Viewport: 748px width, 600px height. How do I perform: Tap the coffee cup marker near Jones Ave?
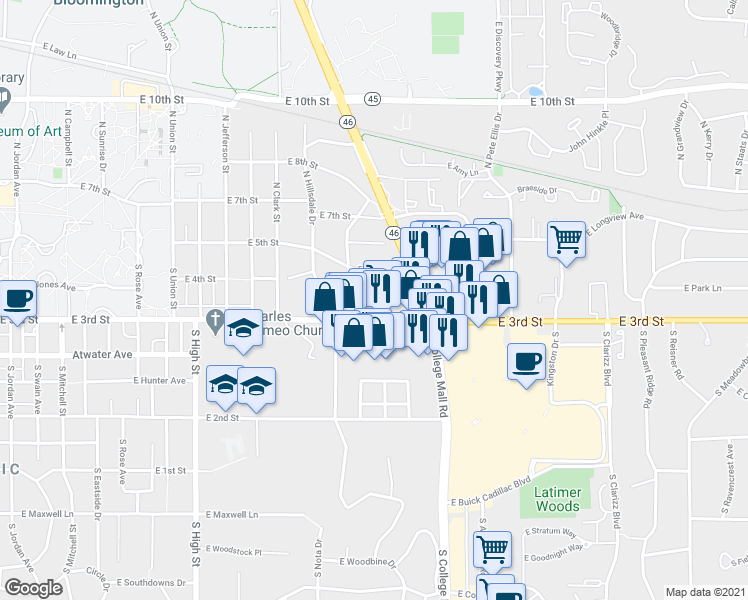(x=18, y=300)
